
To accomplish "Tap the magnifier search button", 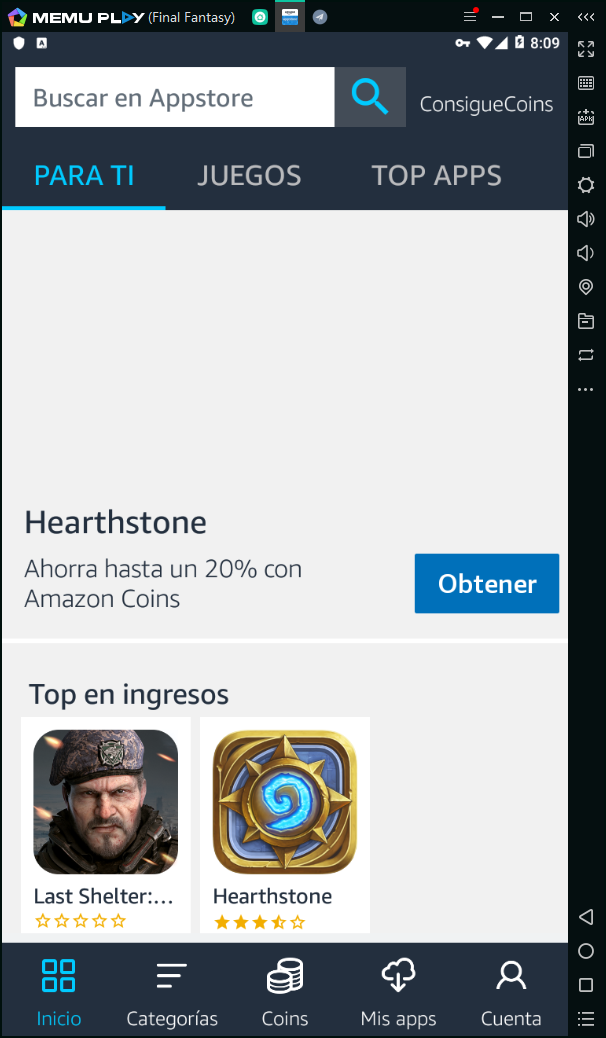I will pyautogui.click(x=370, y=97).
